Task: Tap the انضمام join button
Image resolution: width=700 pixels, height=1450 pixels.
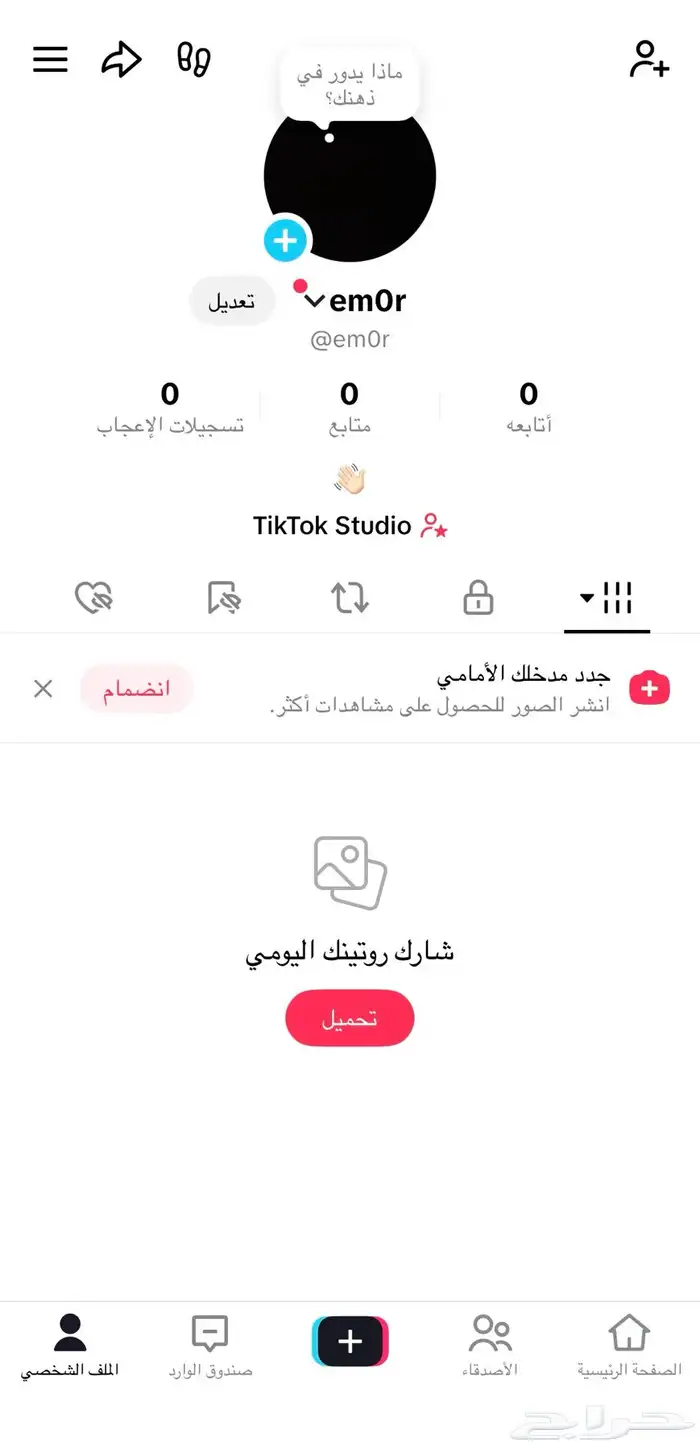Action: [x=136, y=689]
